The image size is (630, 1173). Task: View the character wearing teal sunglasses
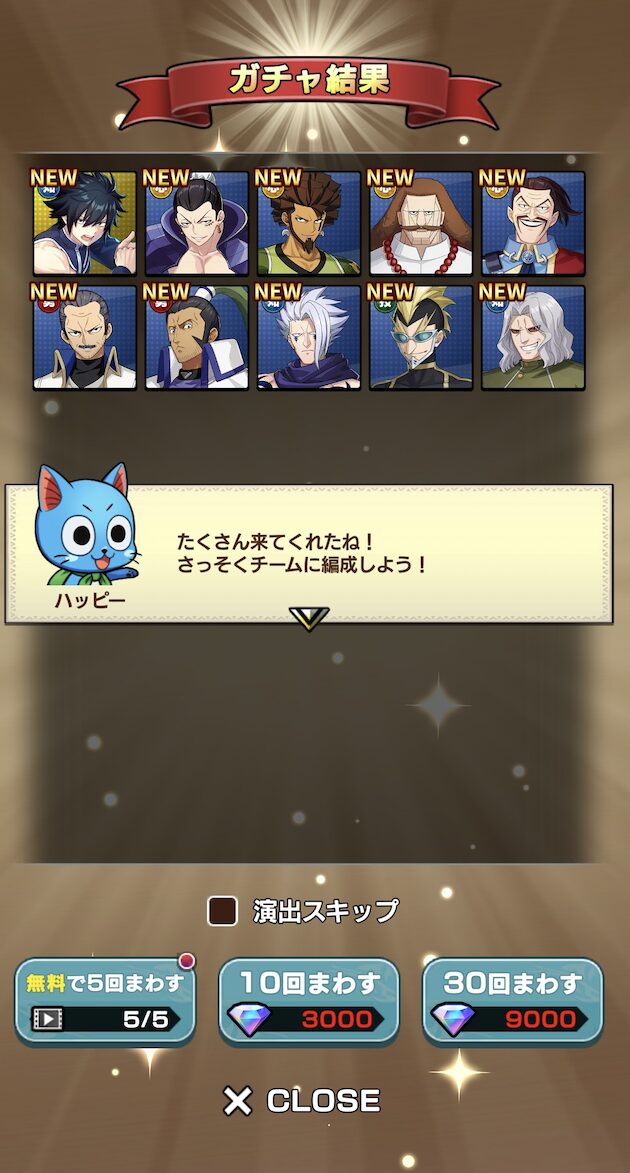point(421,337)
